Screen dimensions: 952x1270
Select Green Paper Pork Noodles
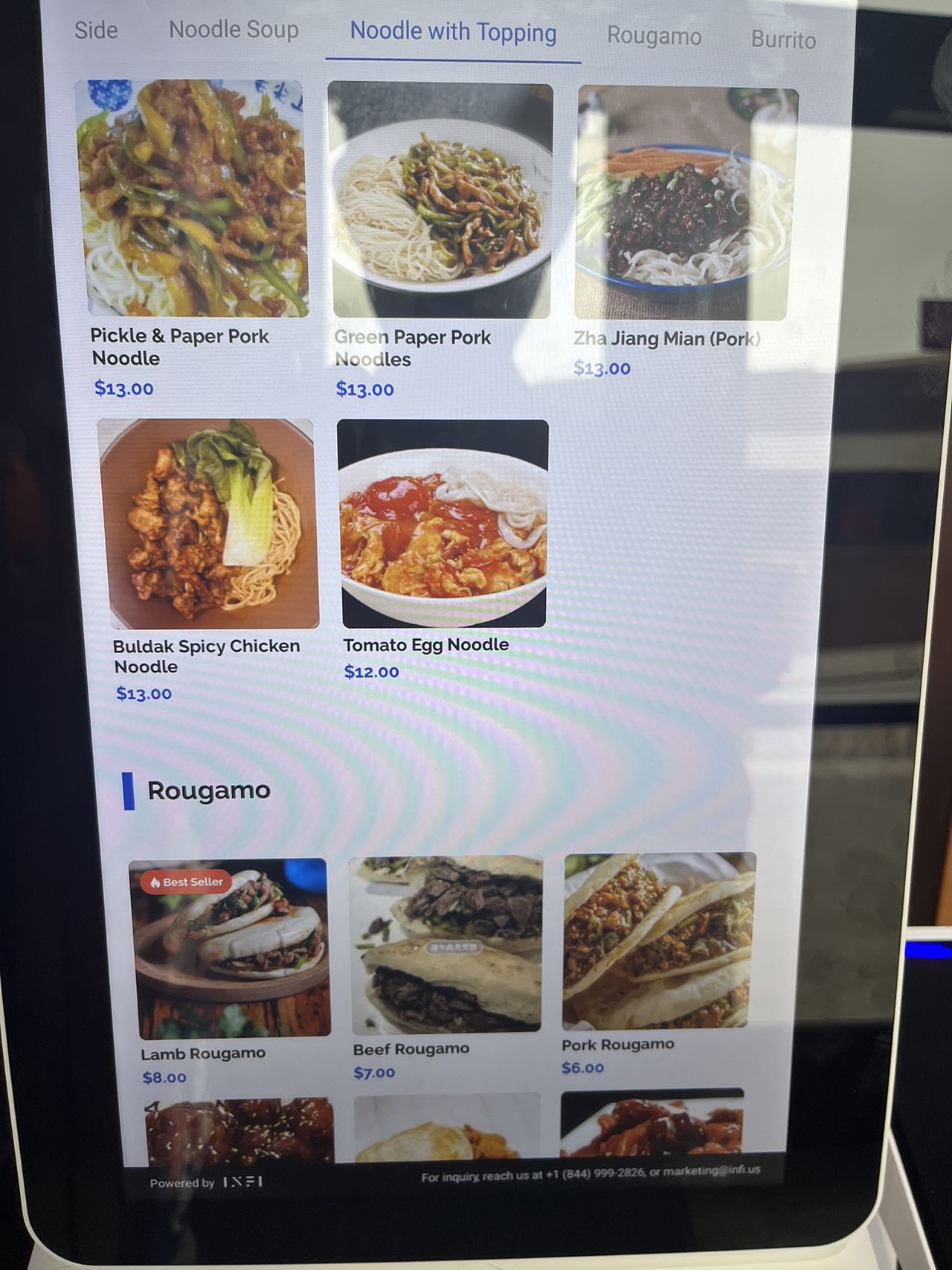440,201
